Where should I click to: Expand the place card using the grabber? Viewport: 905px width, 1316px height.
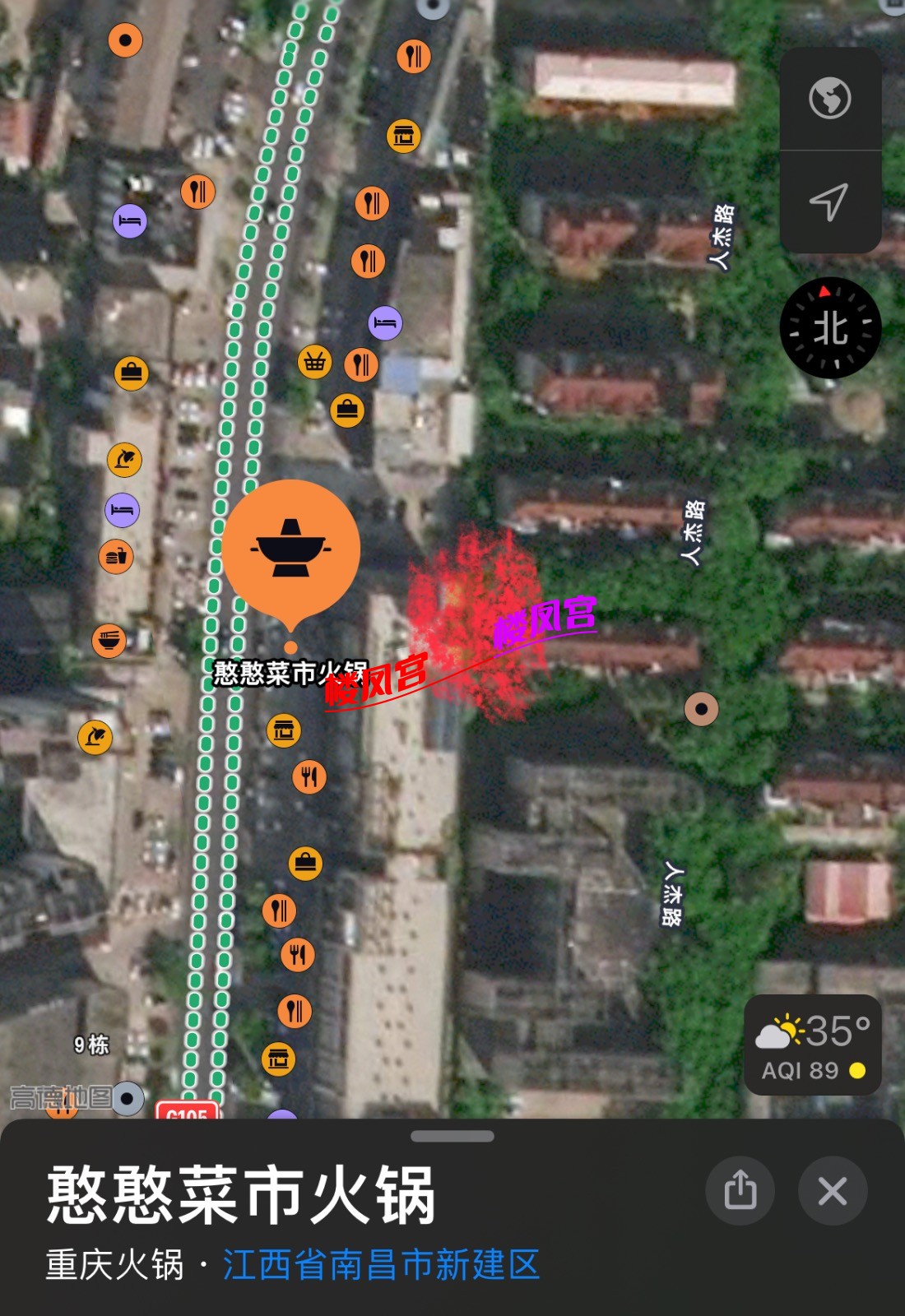[452, 1137]
